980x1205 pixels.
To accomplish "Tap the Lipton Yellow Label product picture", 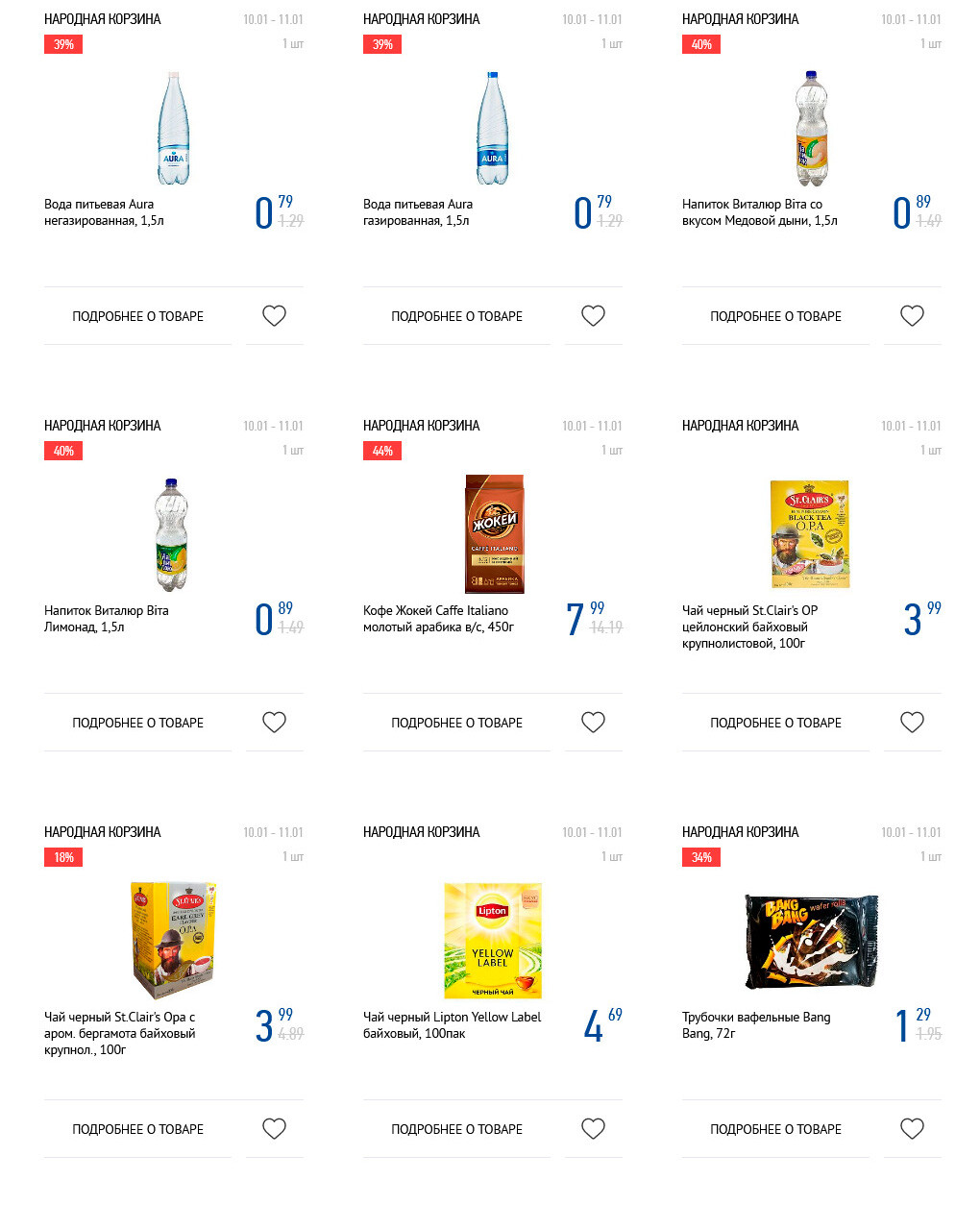I will (493, 941).
